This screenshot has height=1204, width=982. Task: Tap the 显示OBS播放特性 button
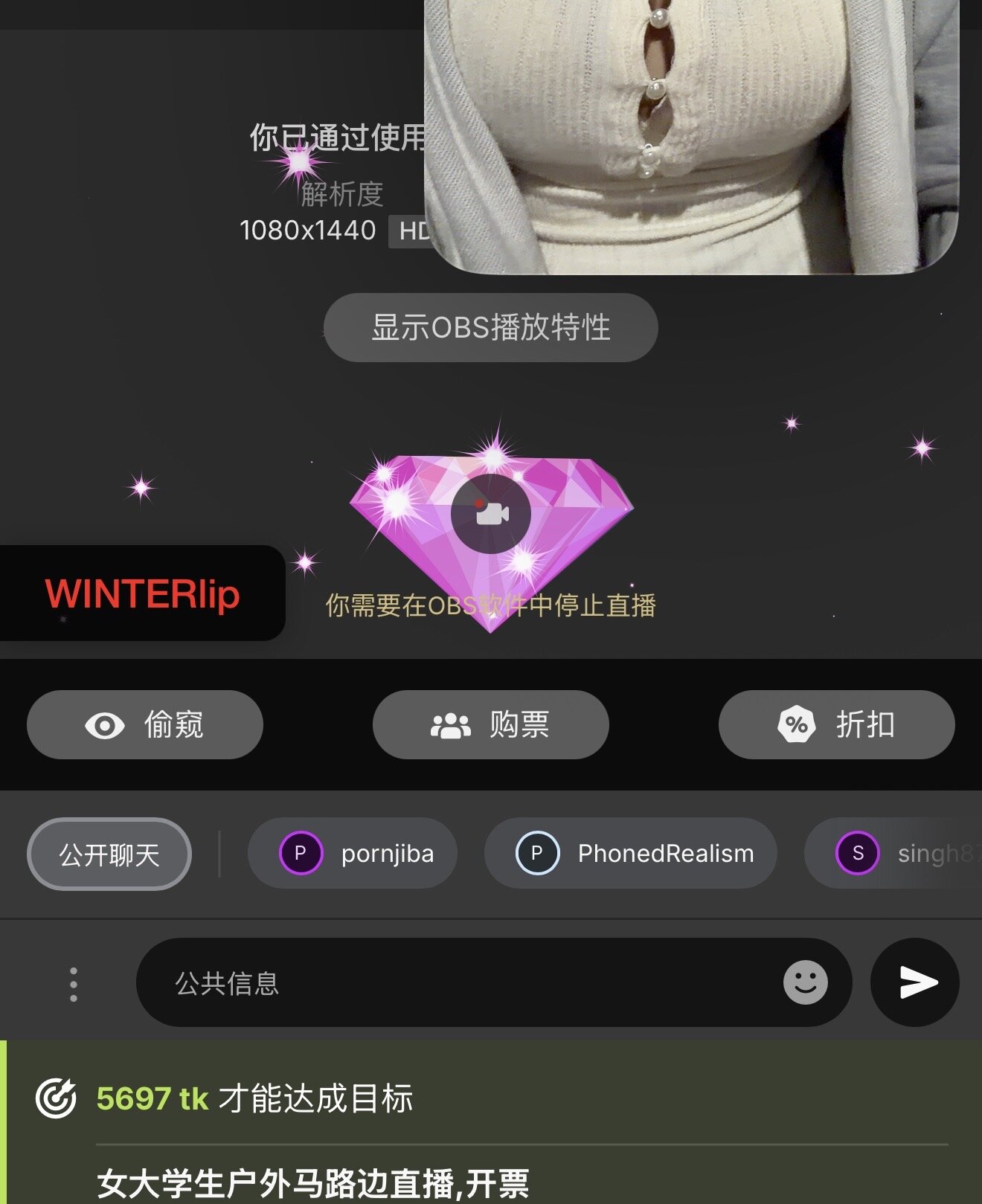click(490, 328)
